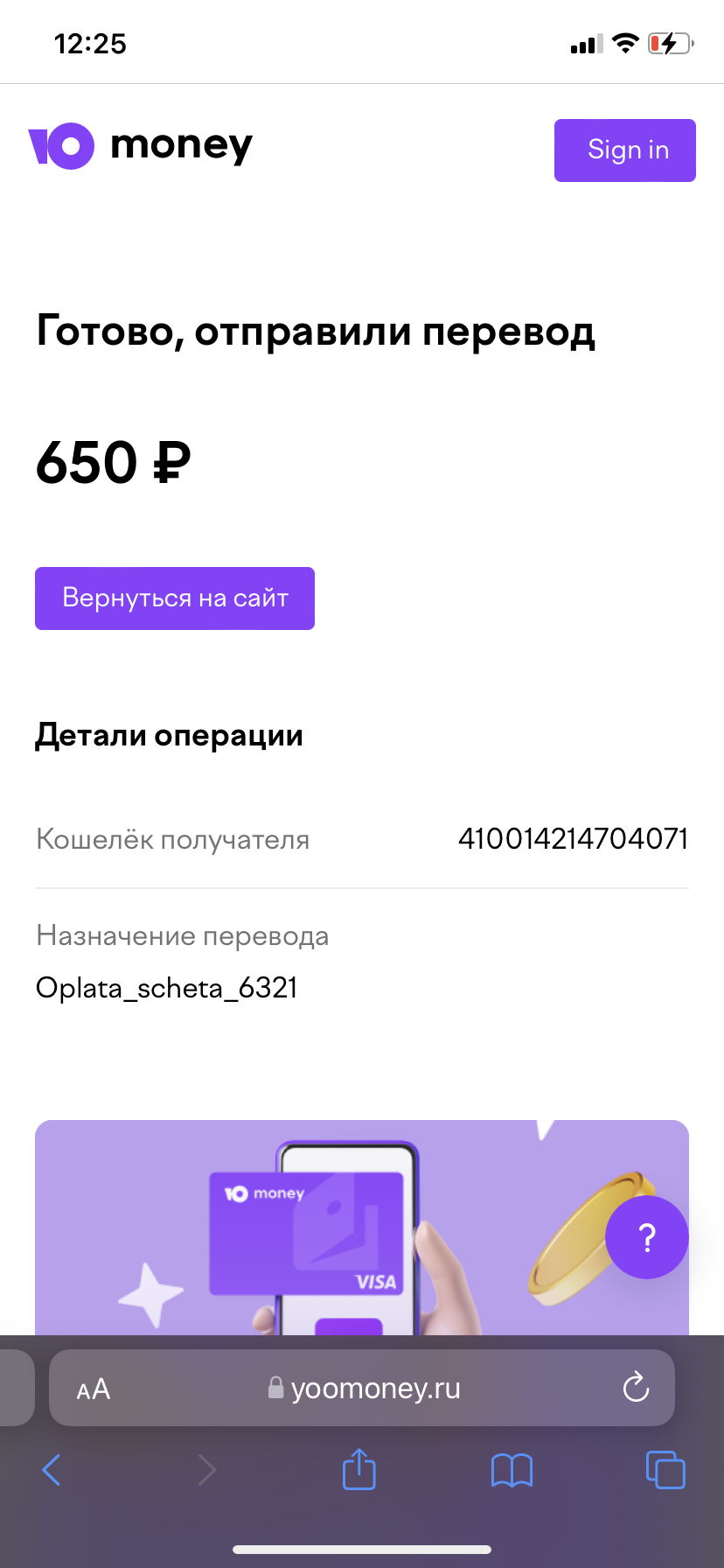
Task: Tap the Sign in button
Action: pos(625,150)
